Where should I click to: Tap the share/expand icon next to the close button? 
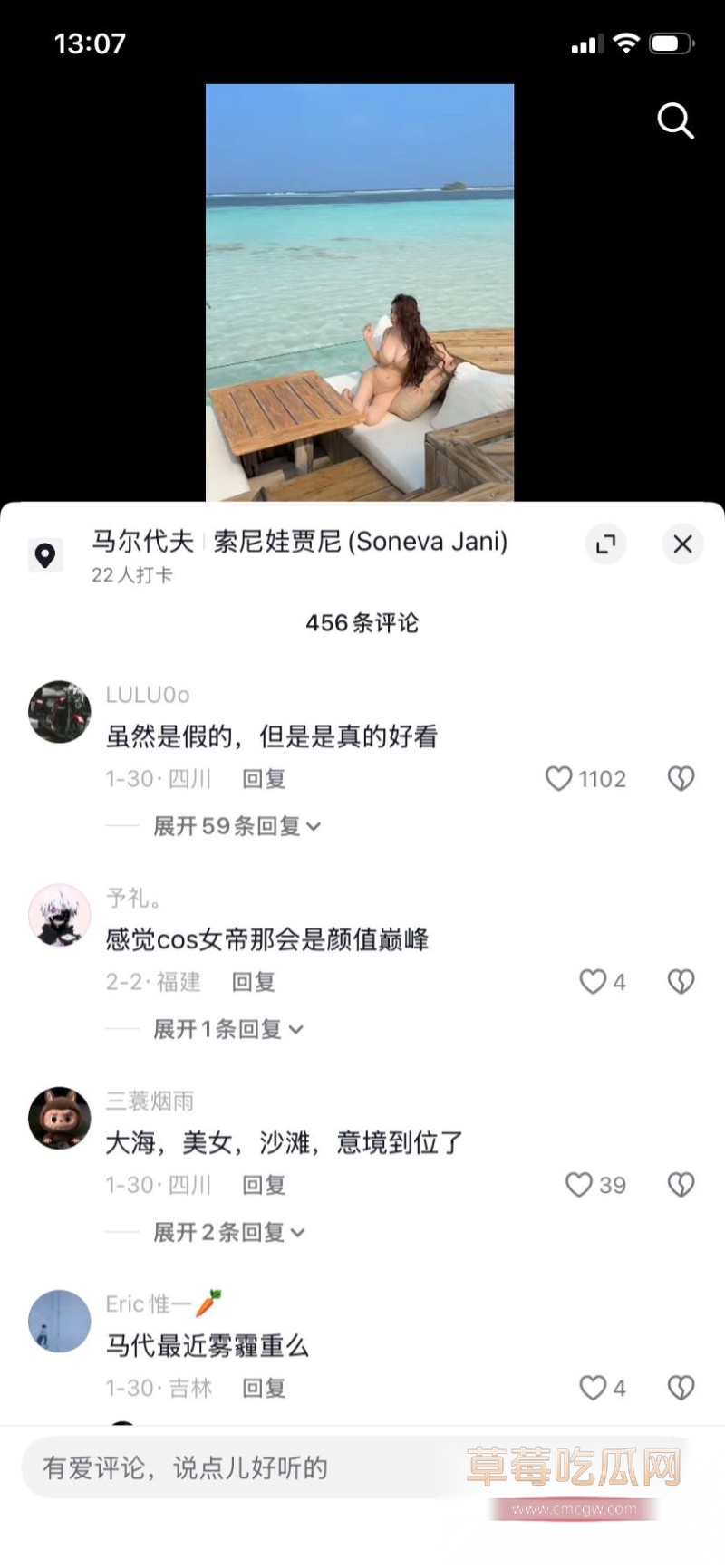605,544
